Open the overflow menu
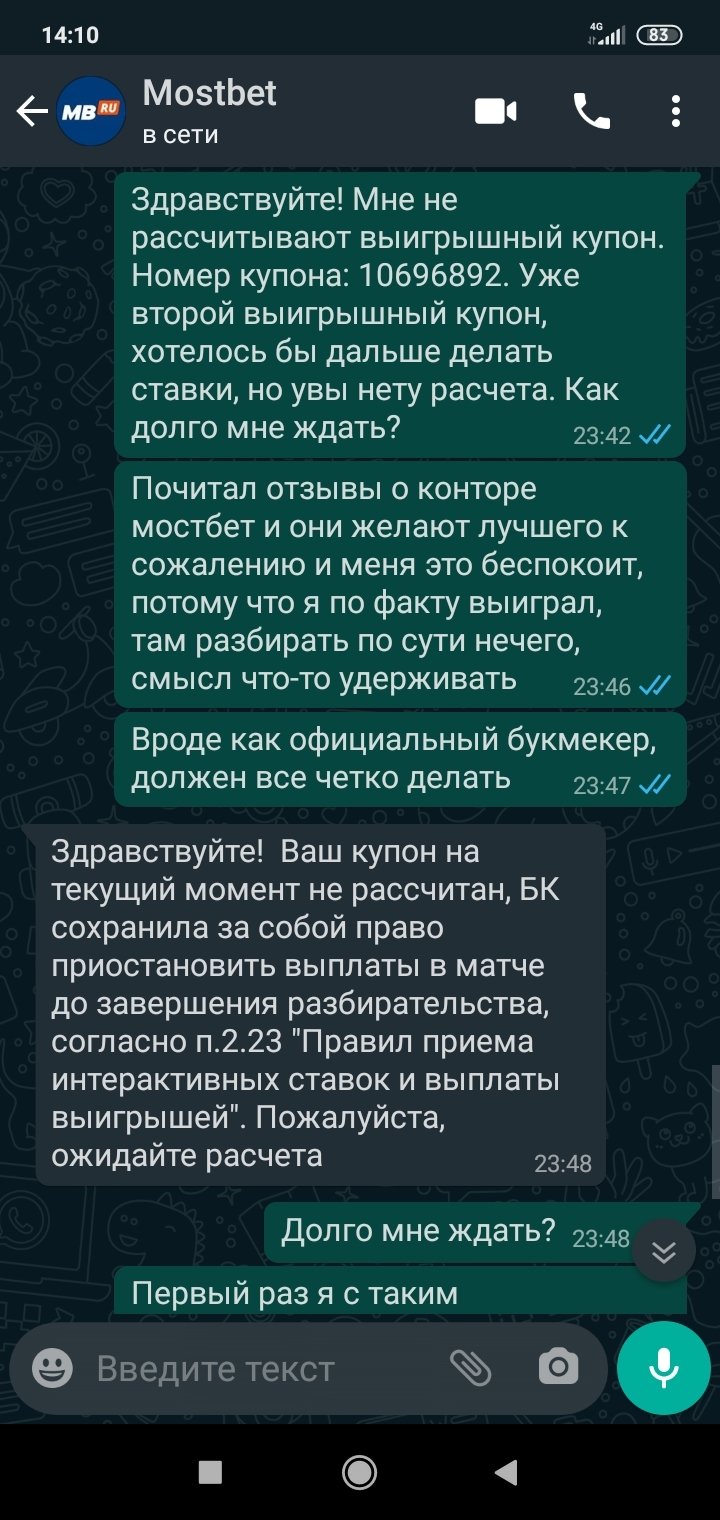Image resolution: width=720 pixels, height=1520 pixels. click(x=676, y=111)
